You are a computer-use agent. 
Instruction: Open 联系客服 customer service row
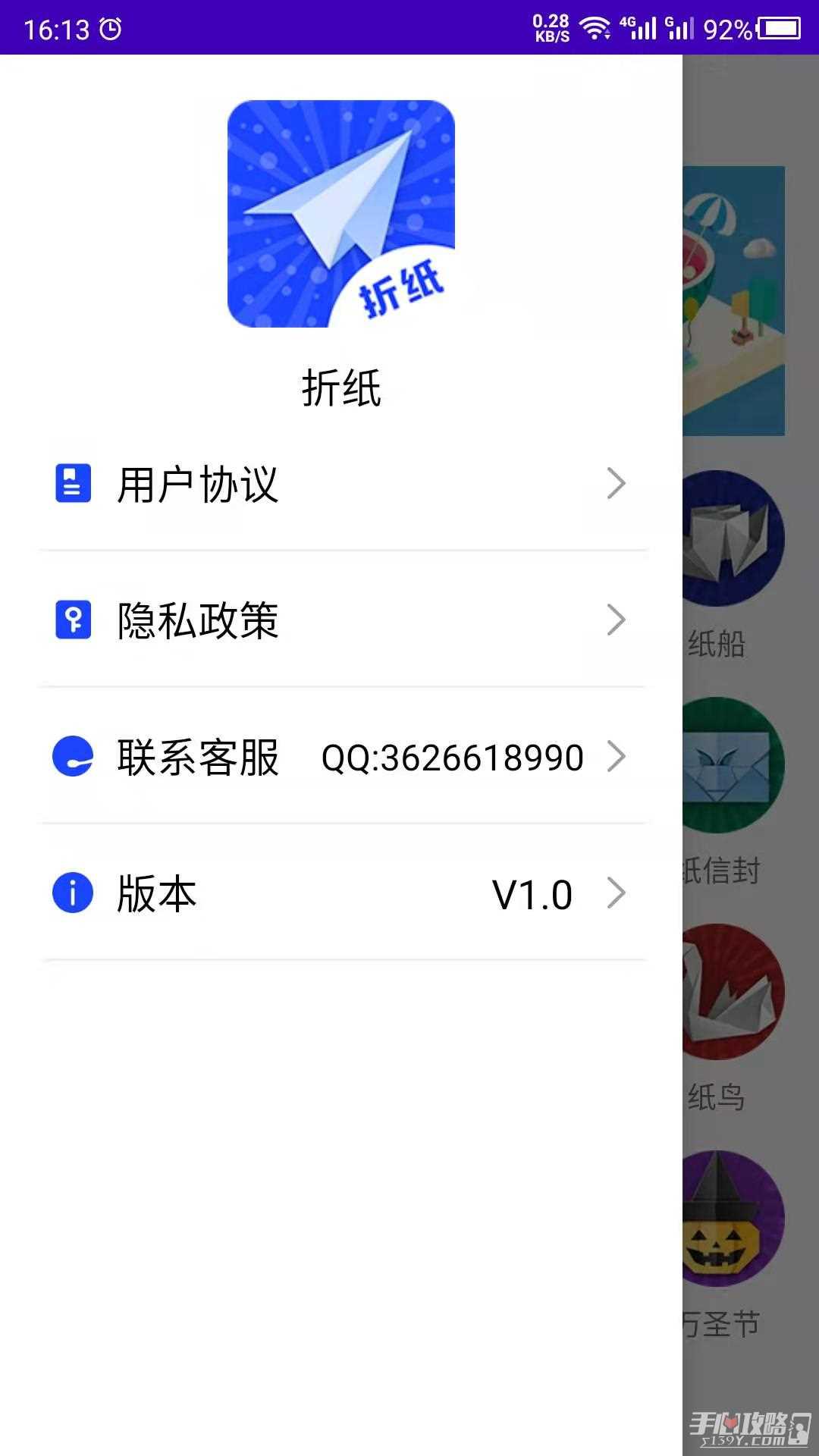341,757
